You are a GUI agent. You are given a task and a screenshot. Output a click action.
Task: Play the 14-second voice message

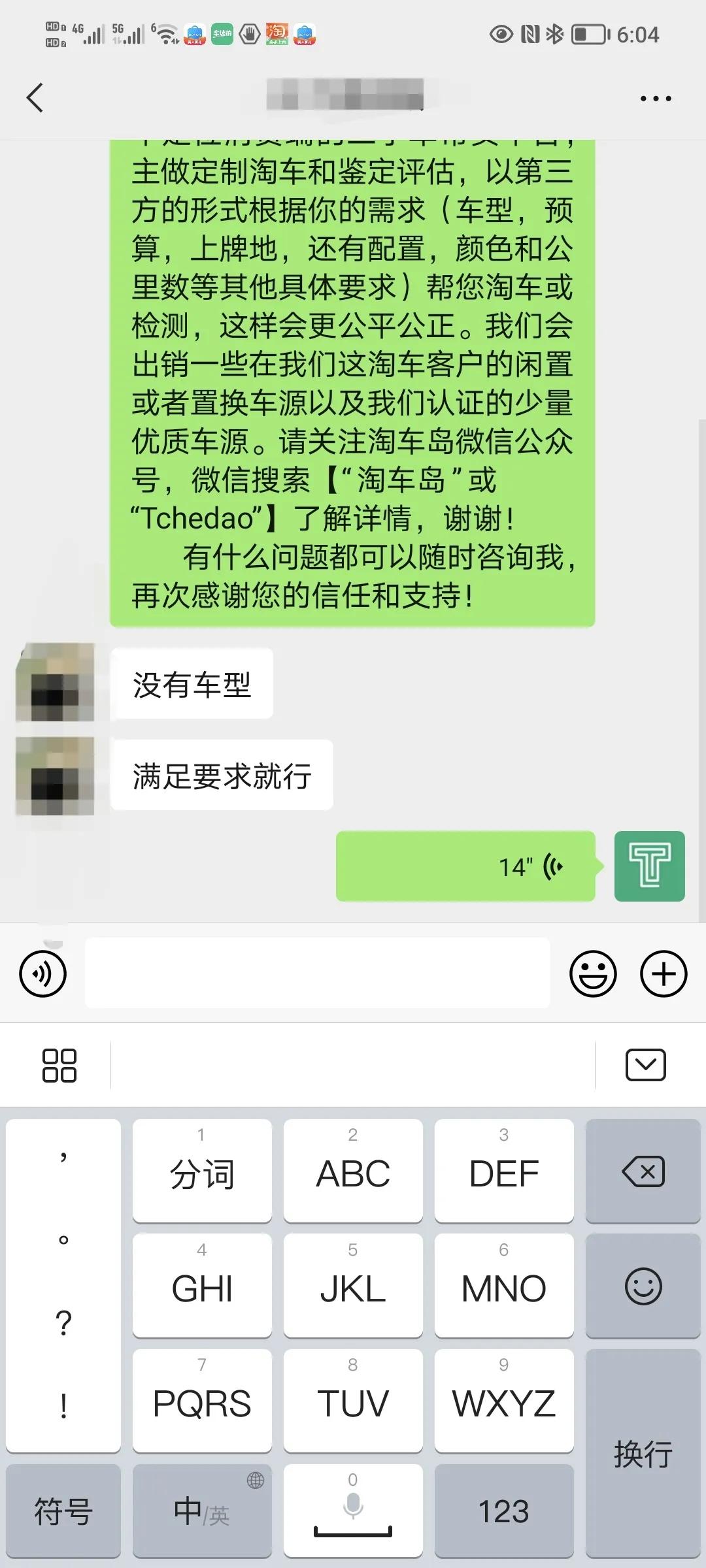coord(465,866)
